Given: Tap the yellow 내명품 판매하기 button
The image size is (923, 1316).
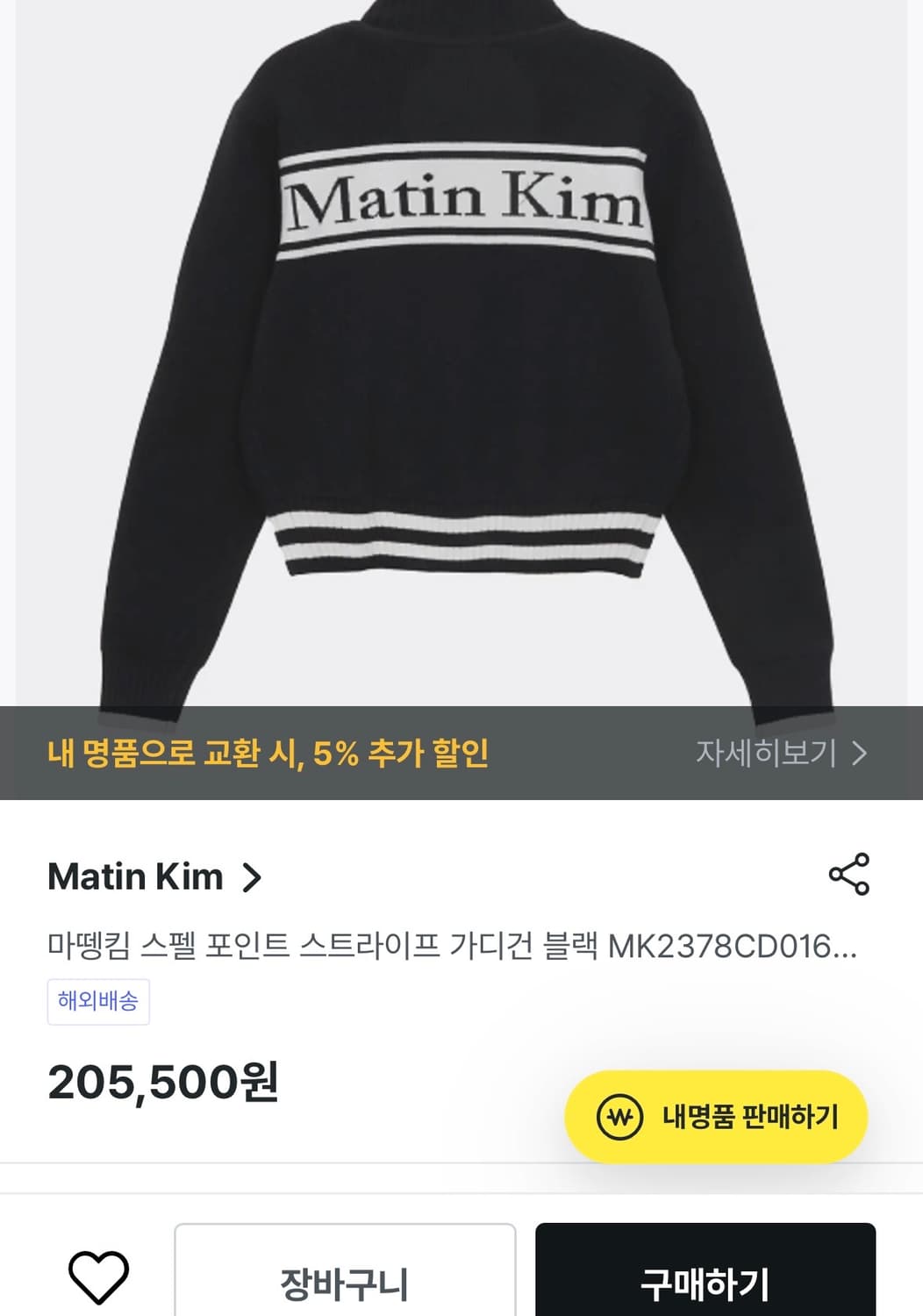Looking at the screenshot, I should click(715, 1114).
